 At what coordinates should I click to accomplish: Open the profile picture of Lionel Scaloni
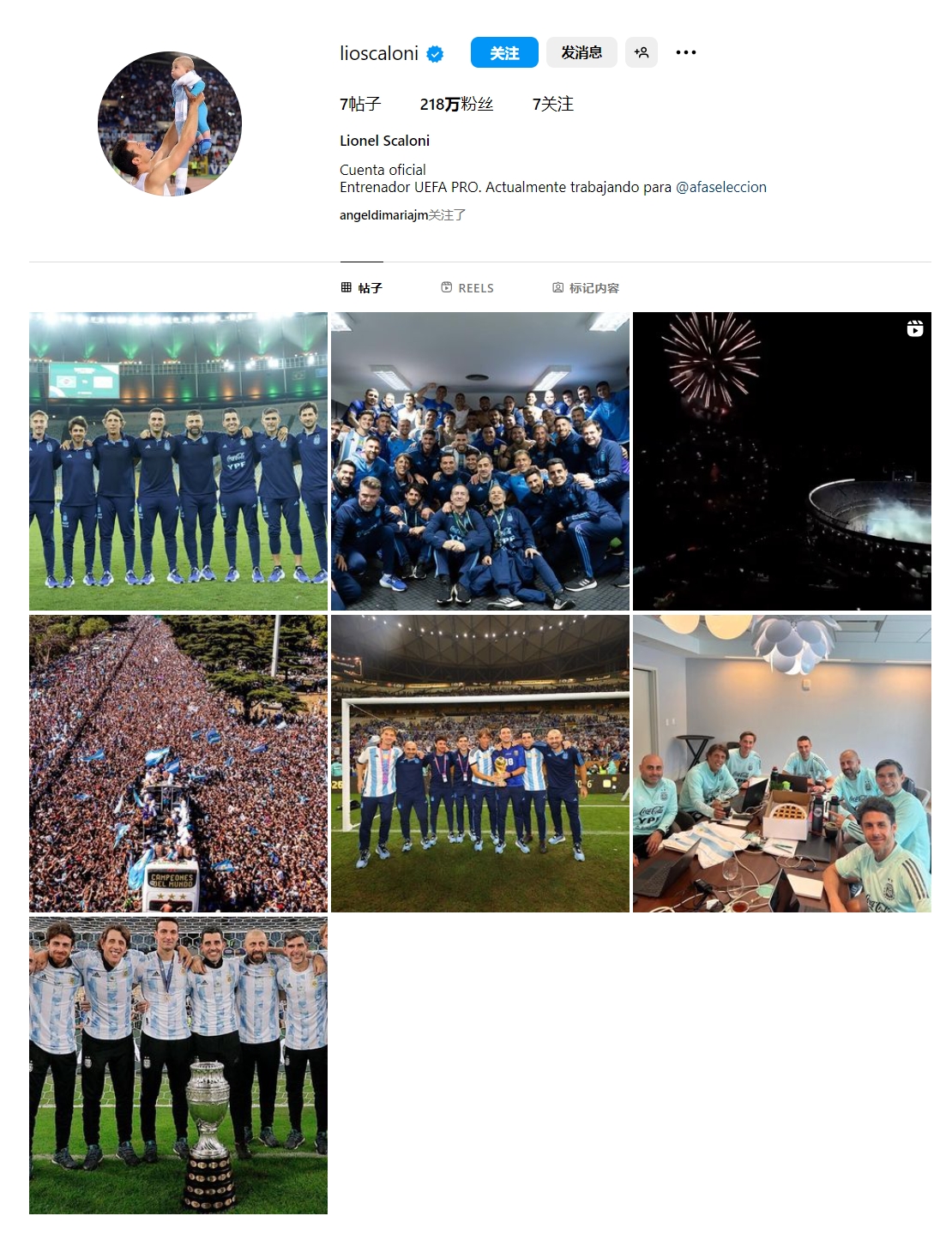pyautogui.click(x=170, y=124)
